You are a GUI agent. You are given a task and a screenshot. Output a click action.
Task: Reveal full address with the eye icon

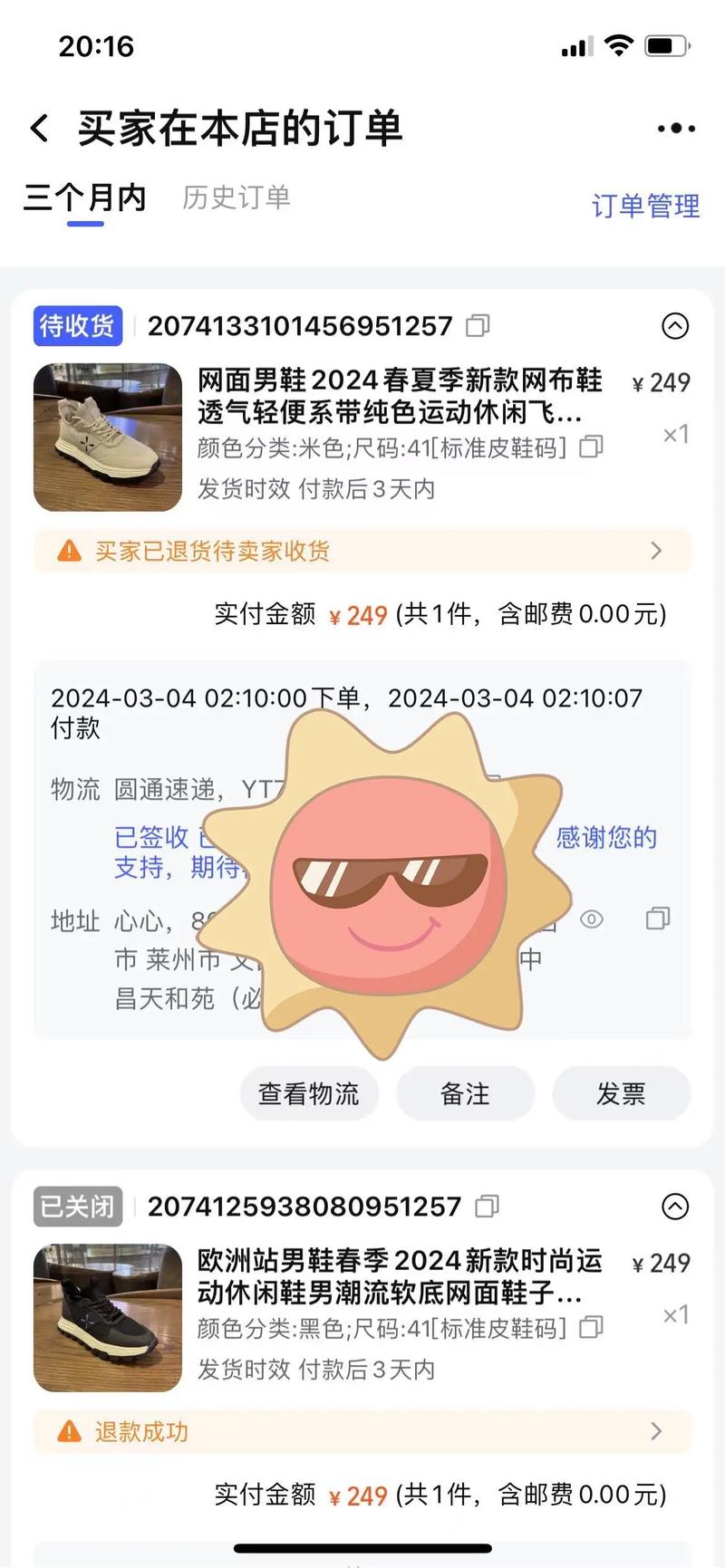pos(591,919)
